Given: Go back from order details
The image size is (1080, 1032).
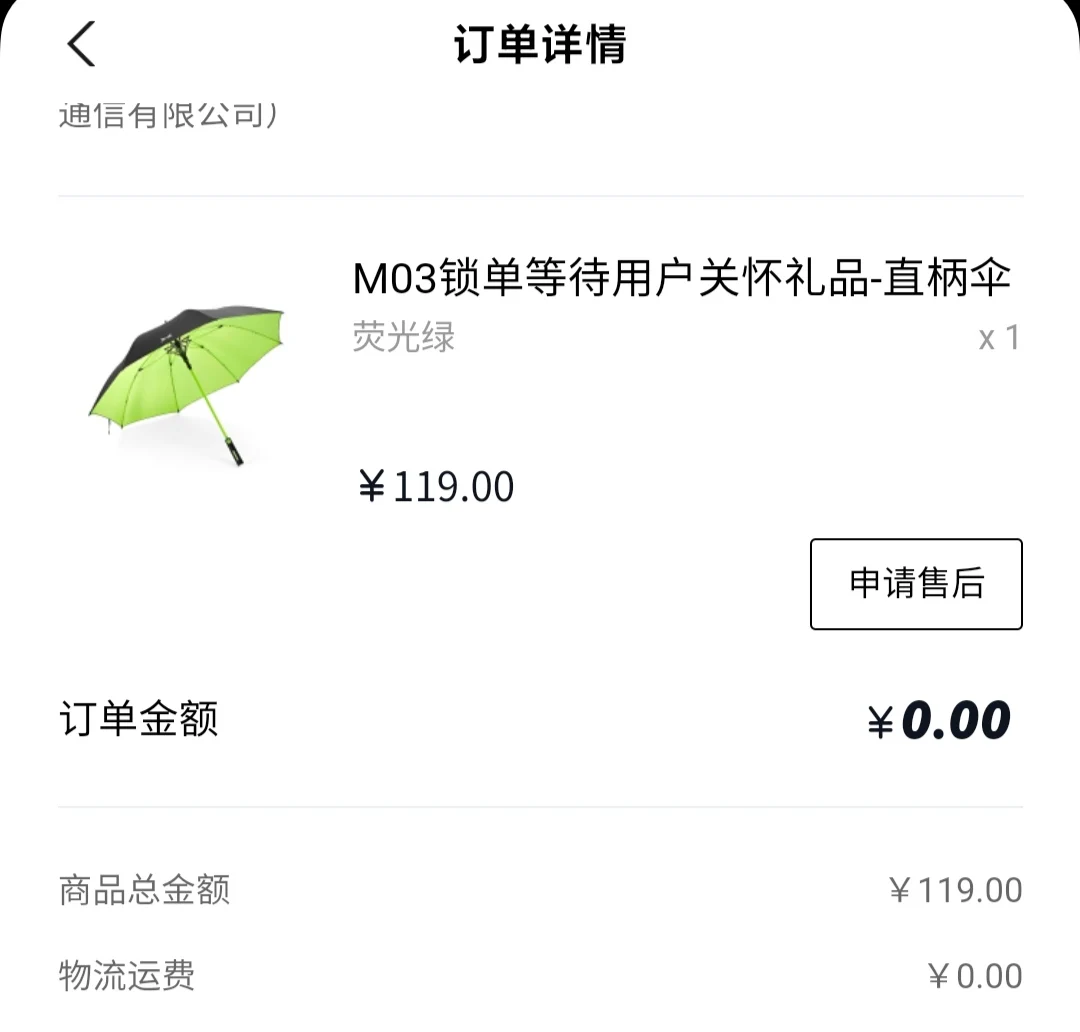Looking at the screenshot, I should coord(82,45).
